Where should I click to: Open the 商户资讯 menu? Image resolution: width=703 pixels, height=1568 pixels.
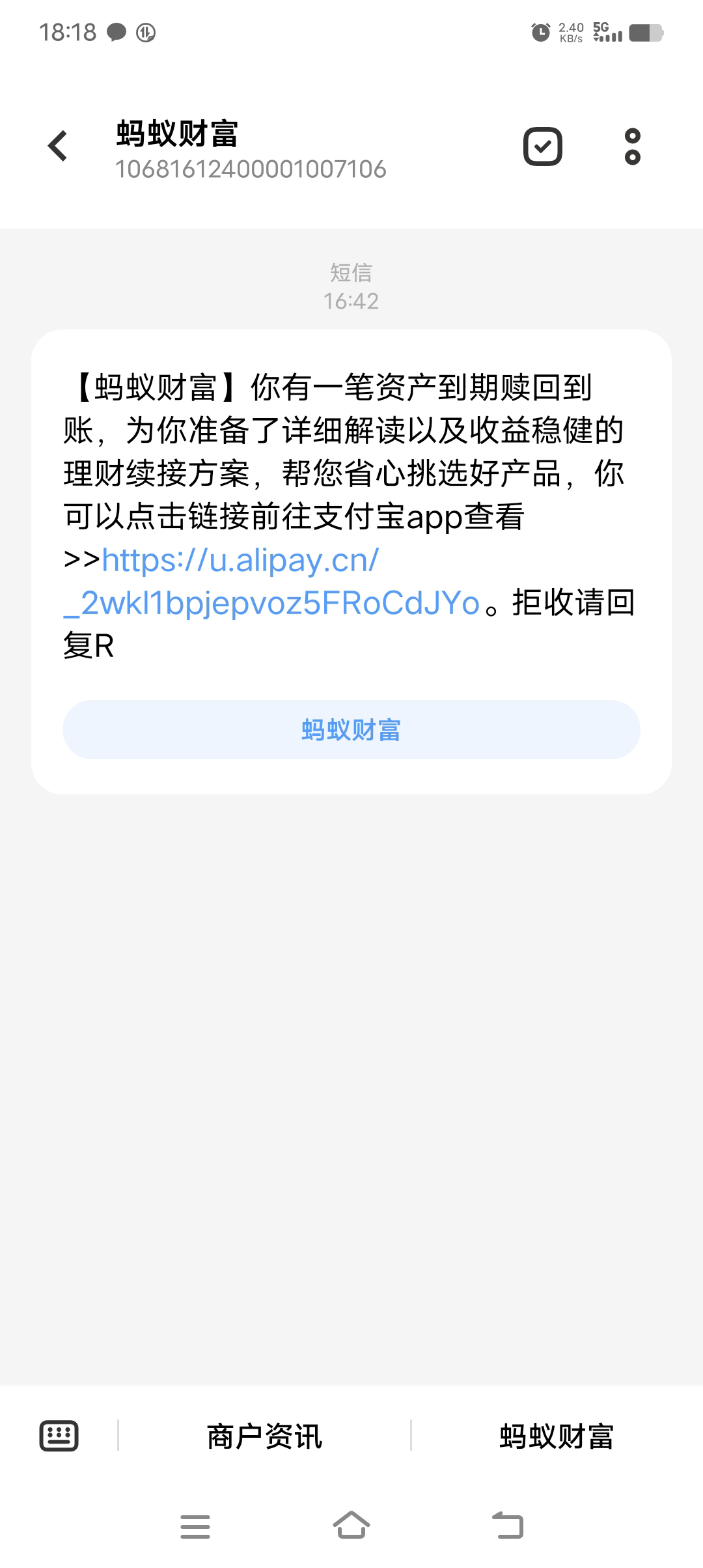point(264,1436)
